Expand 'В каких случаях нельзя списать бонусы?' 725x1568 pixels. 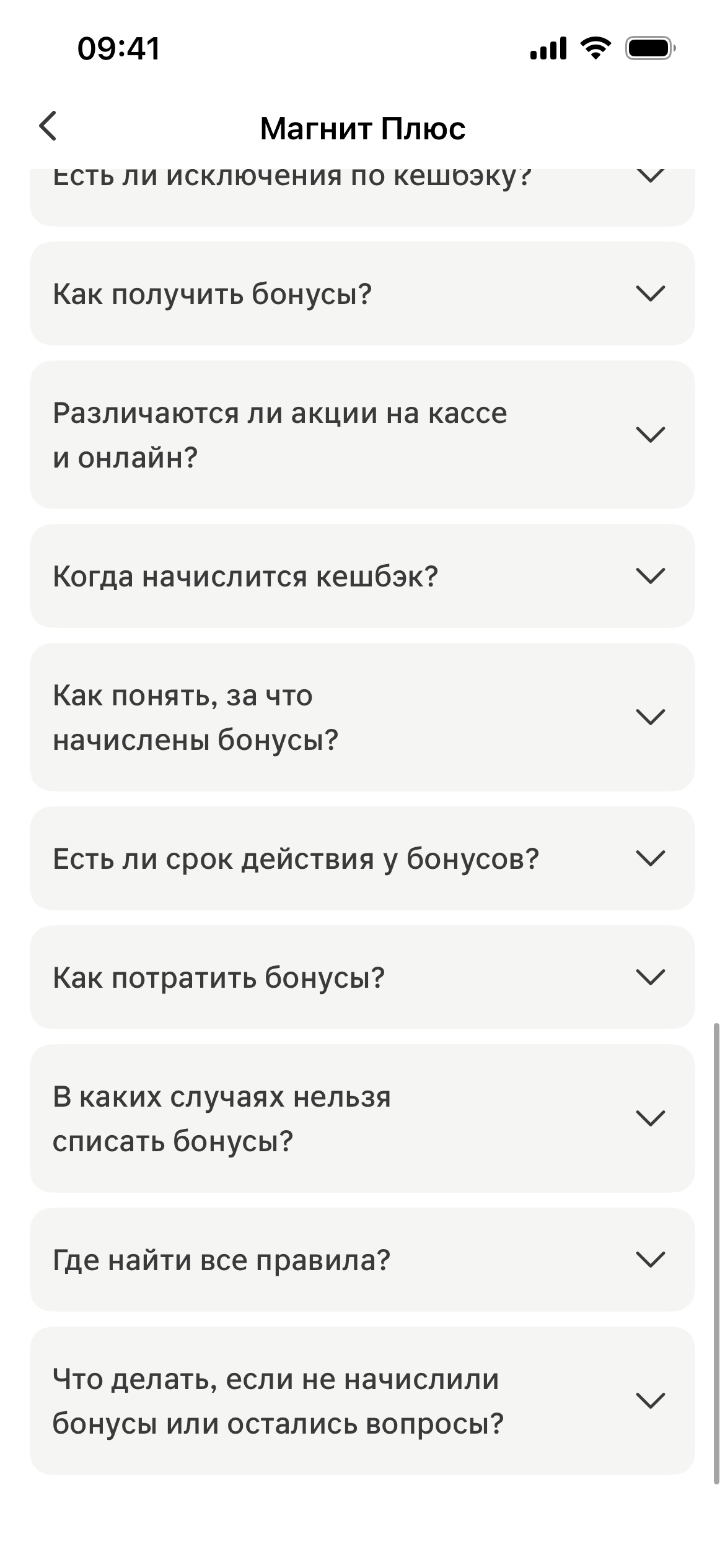point(362,1118)
